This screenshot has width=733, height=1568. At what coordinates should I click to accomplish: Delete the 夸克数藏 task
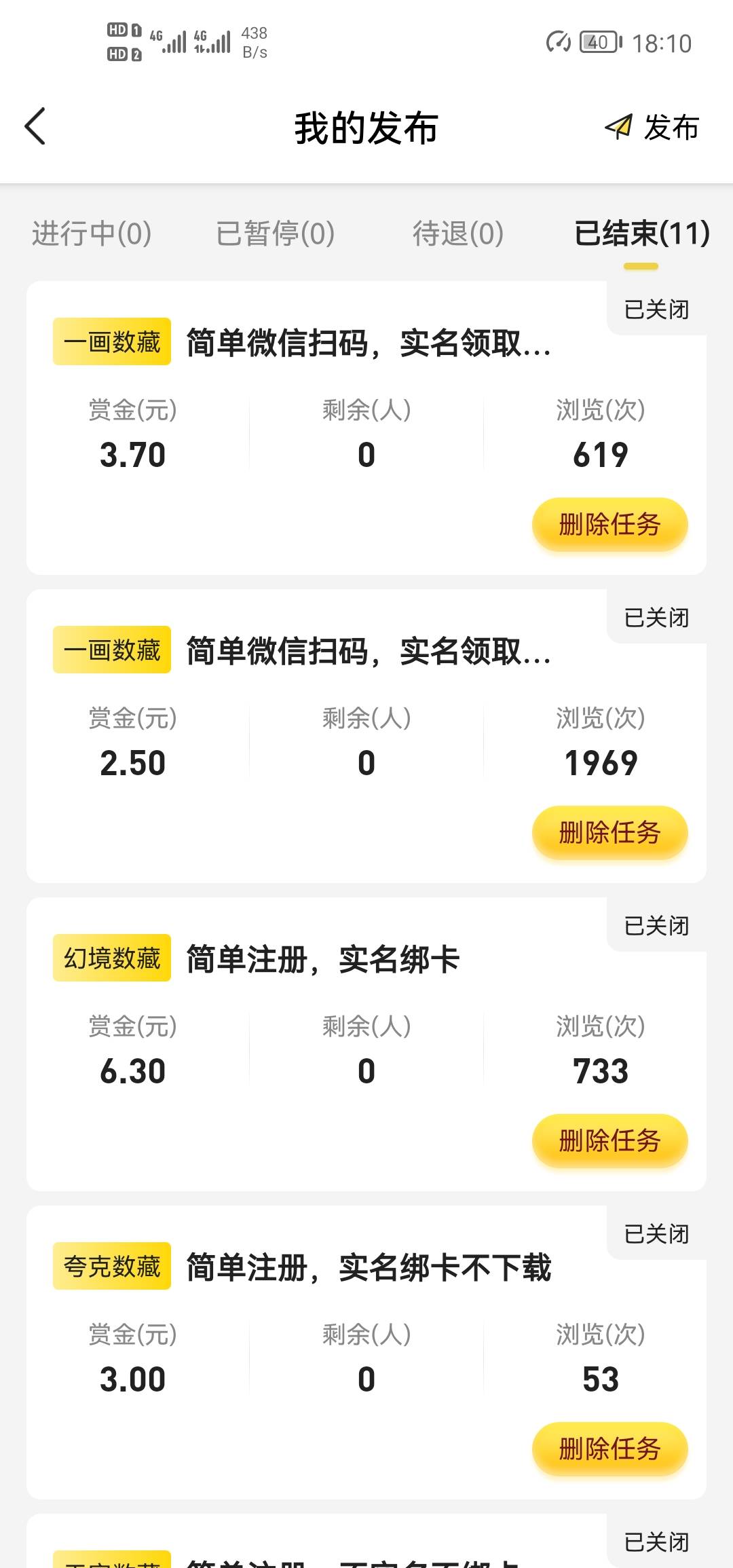[x=609, y=1449]
